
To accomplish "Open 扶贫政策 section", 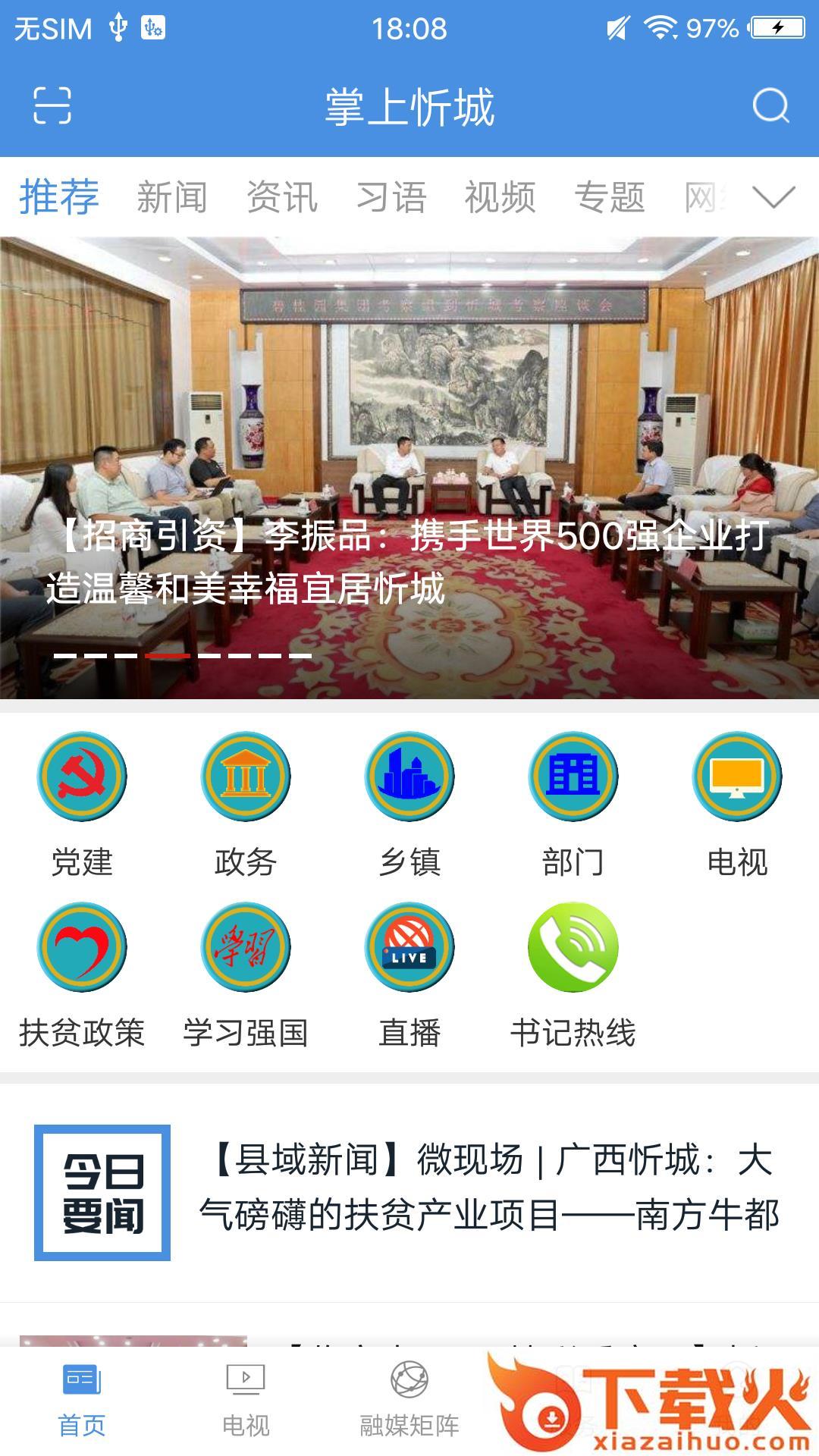I will 82,948.
